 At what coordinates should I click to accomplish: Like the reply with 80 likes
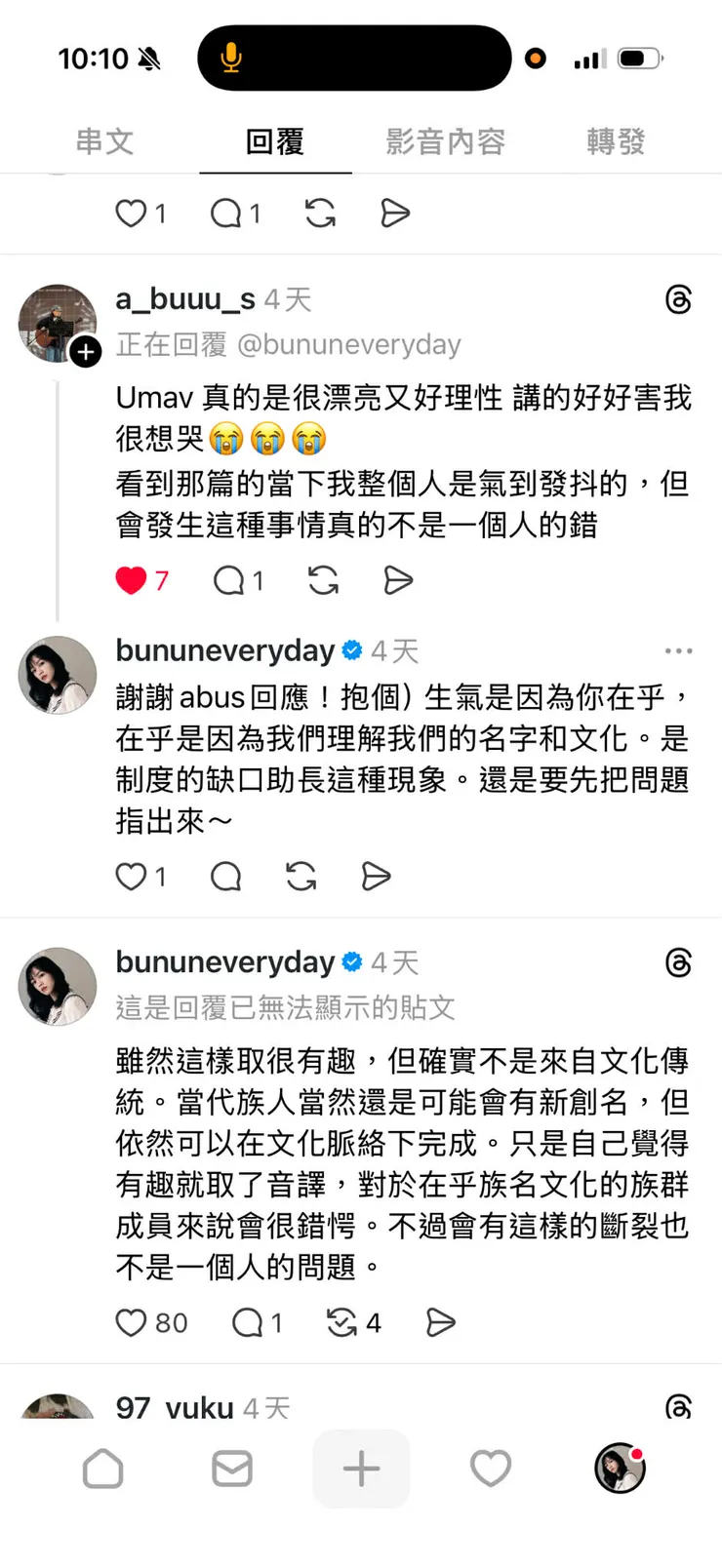click(131, 1322)
